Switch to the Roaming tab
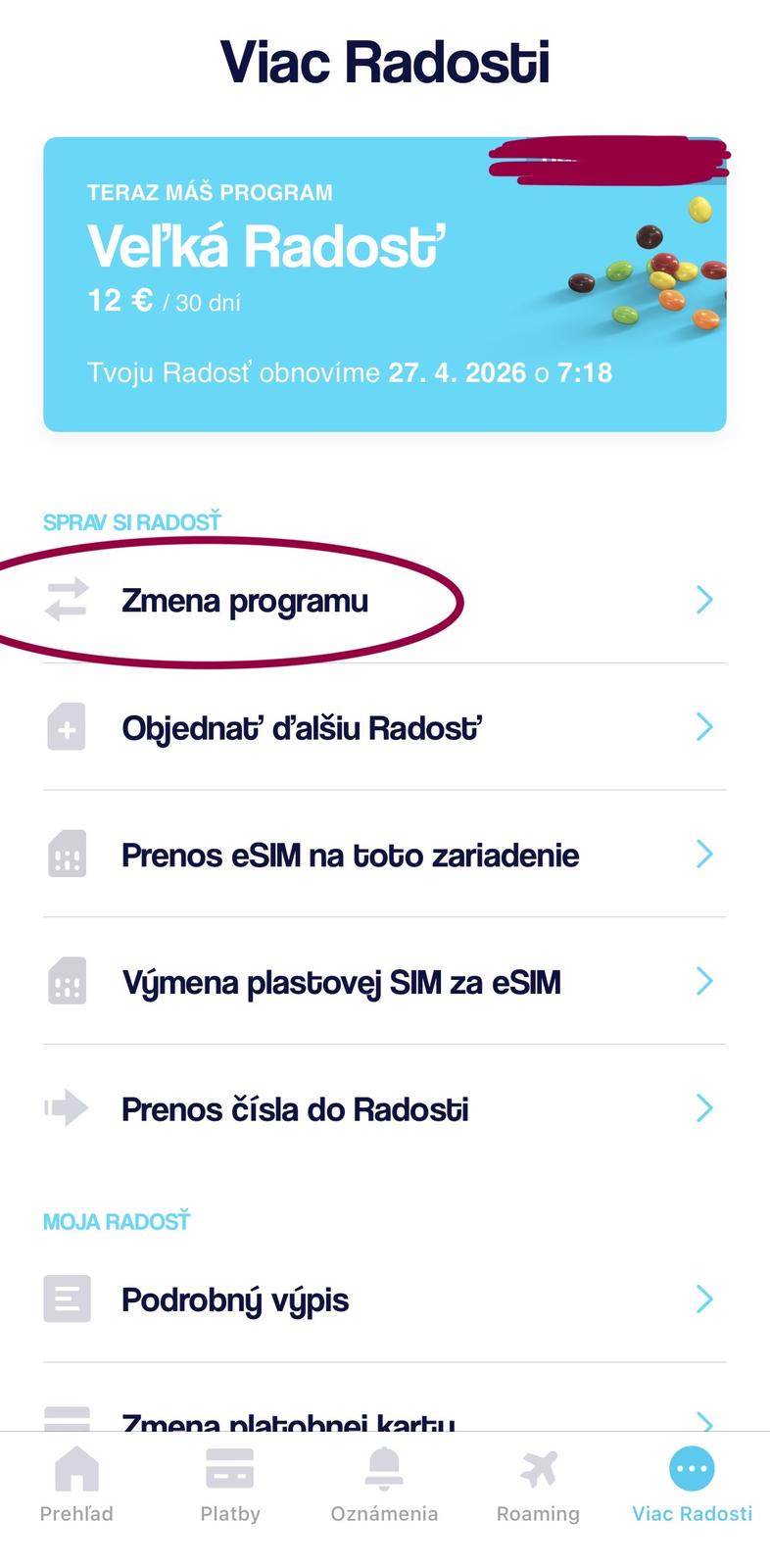The height and width of the screenshot is (1568, 770). point(538,1486)
